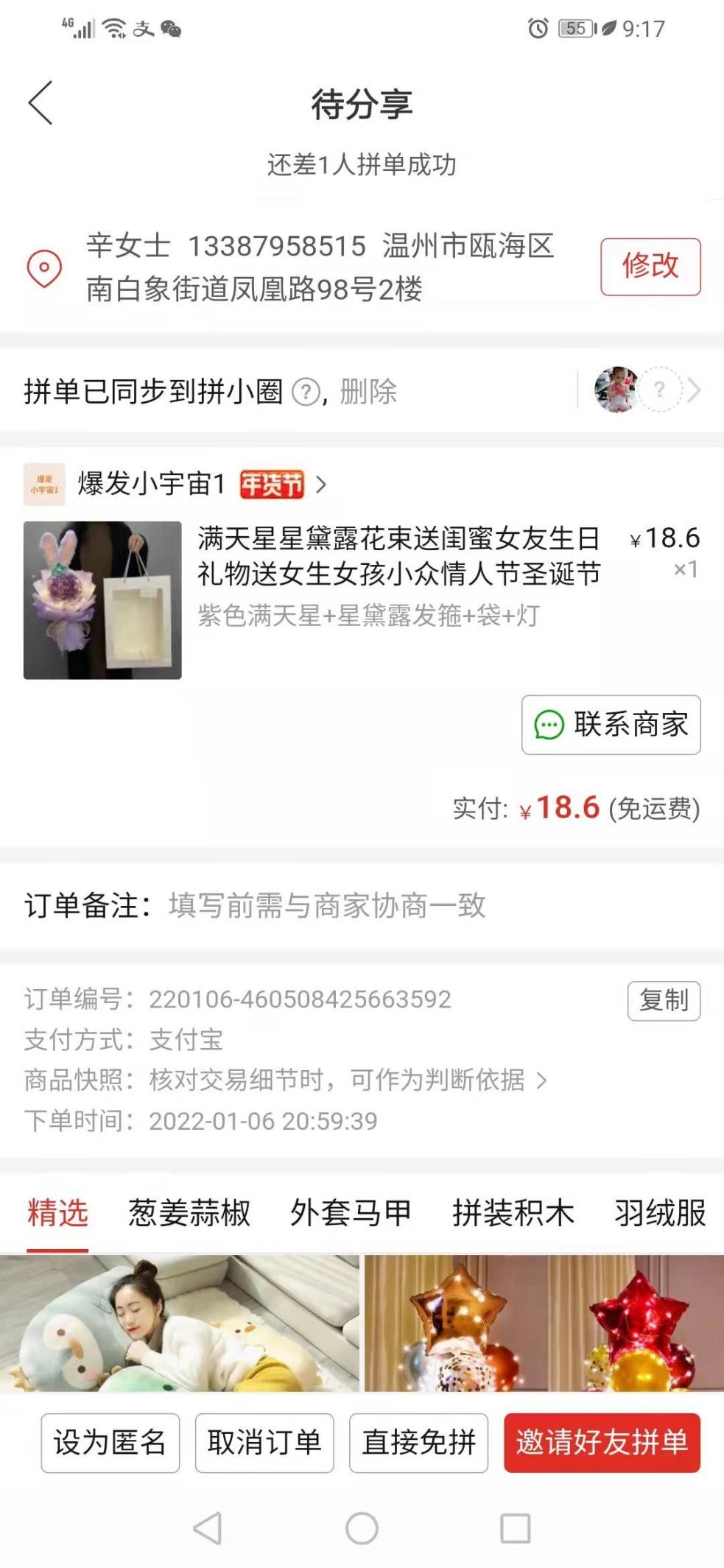This screenshot has height=1568, width=724.
Task: Open the 拼小圈 help question-mark icon
Action: pos(306,392)
